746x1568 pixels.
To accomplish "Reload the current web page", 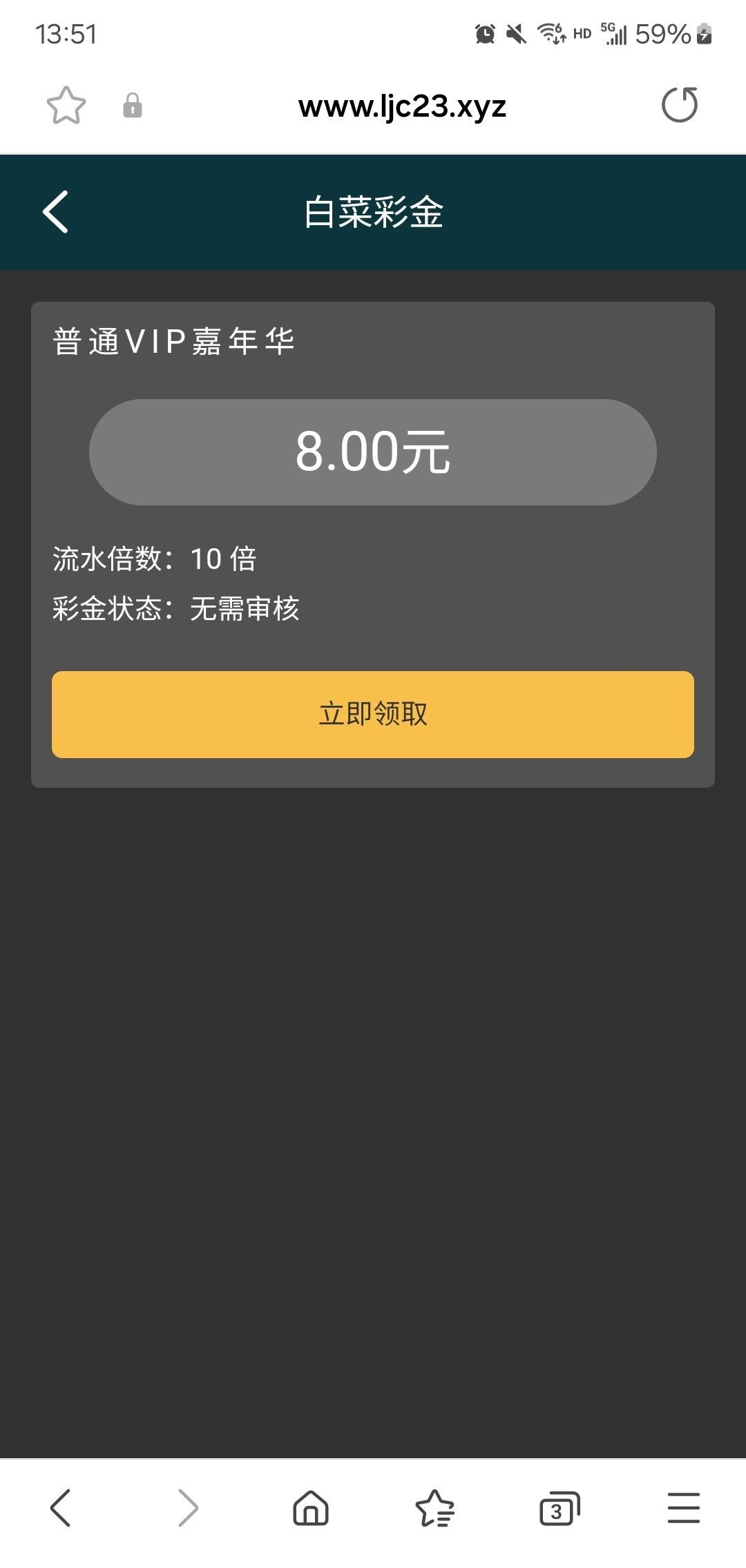I will (x=680, y=105).
